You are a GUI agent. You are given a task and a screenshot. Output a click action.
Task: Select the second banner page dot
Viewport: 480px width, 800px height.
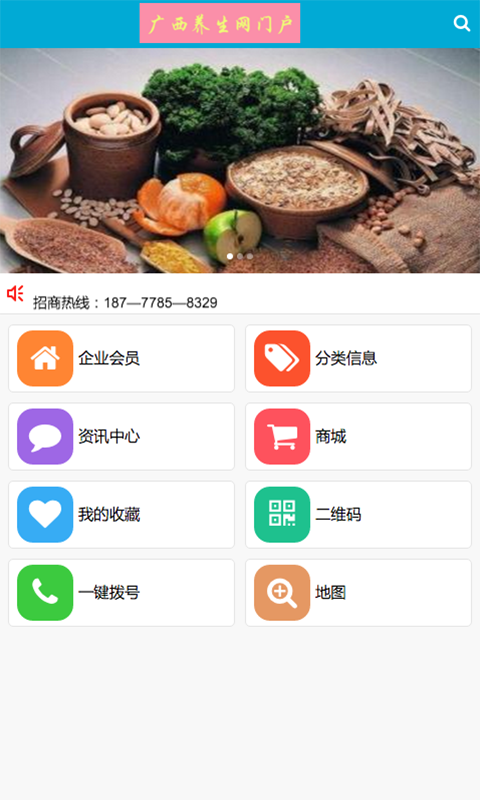tap(240, 256)
